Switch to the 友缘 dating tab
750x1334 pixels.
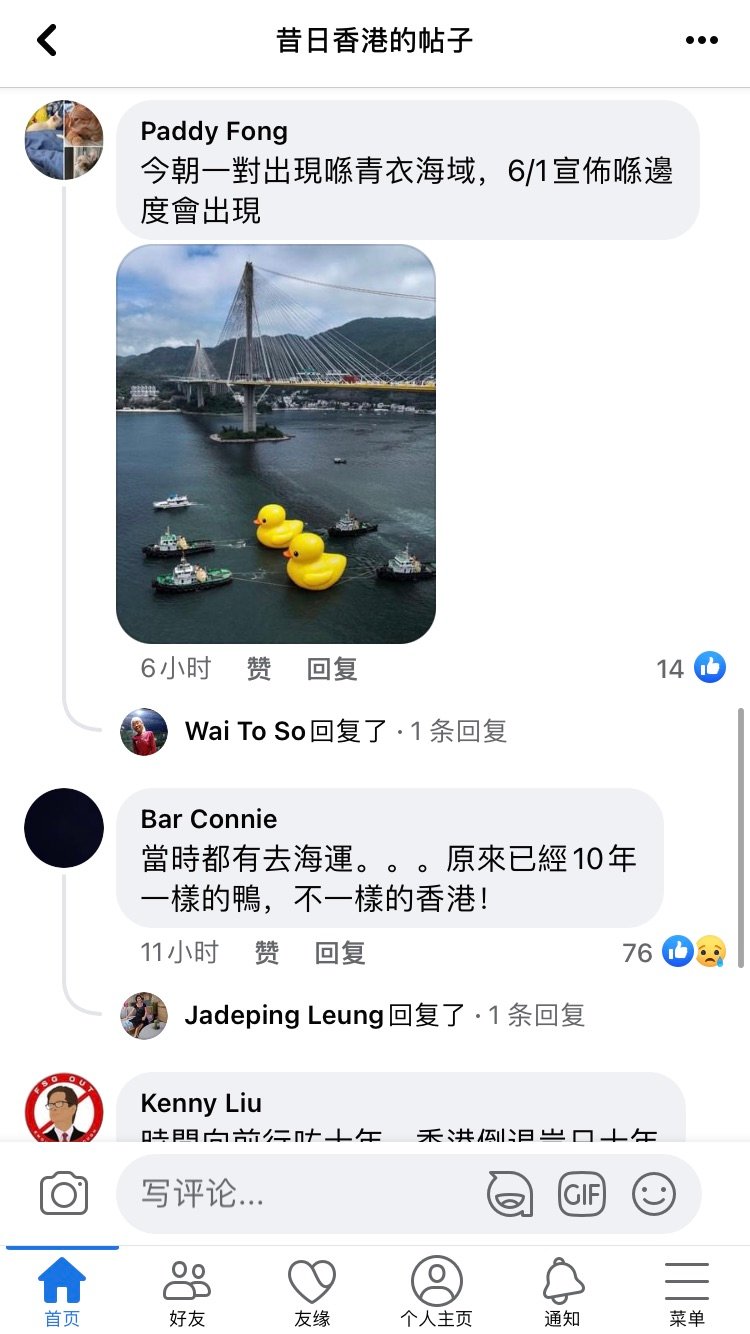pos(312,1291)
